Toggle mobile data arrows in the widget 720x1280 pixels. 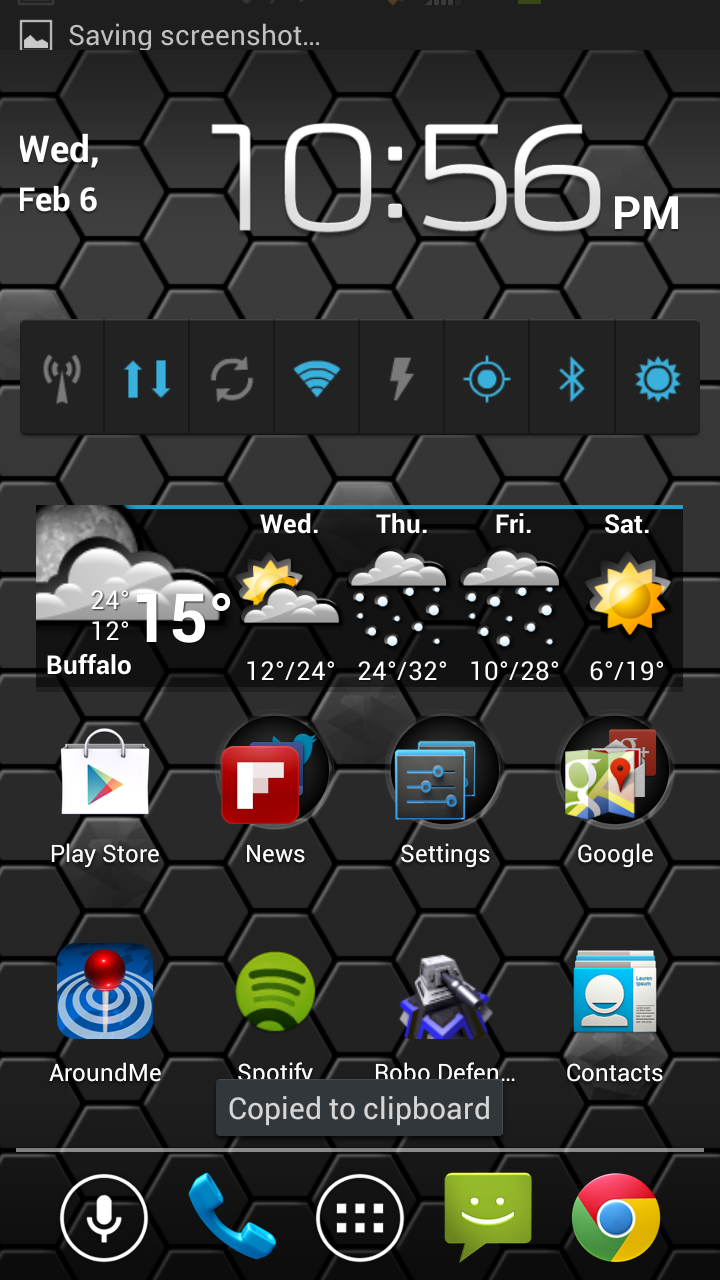(147, 379)
